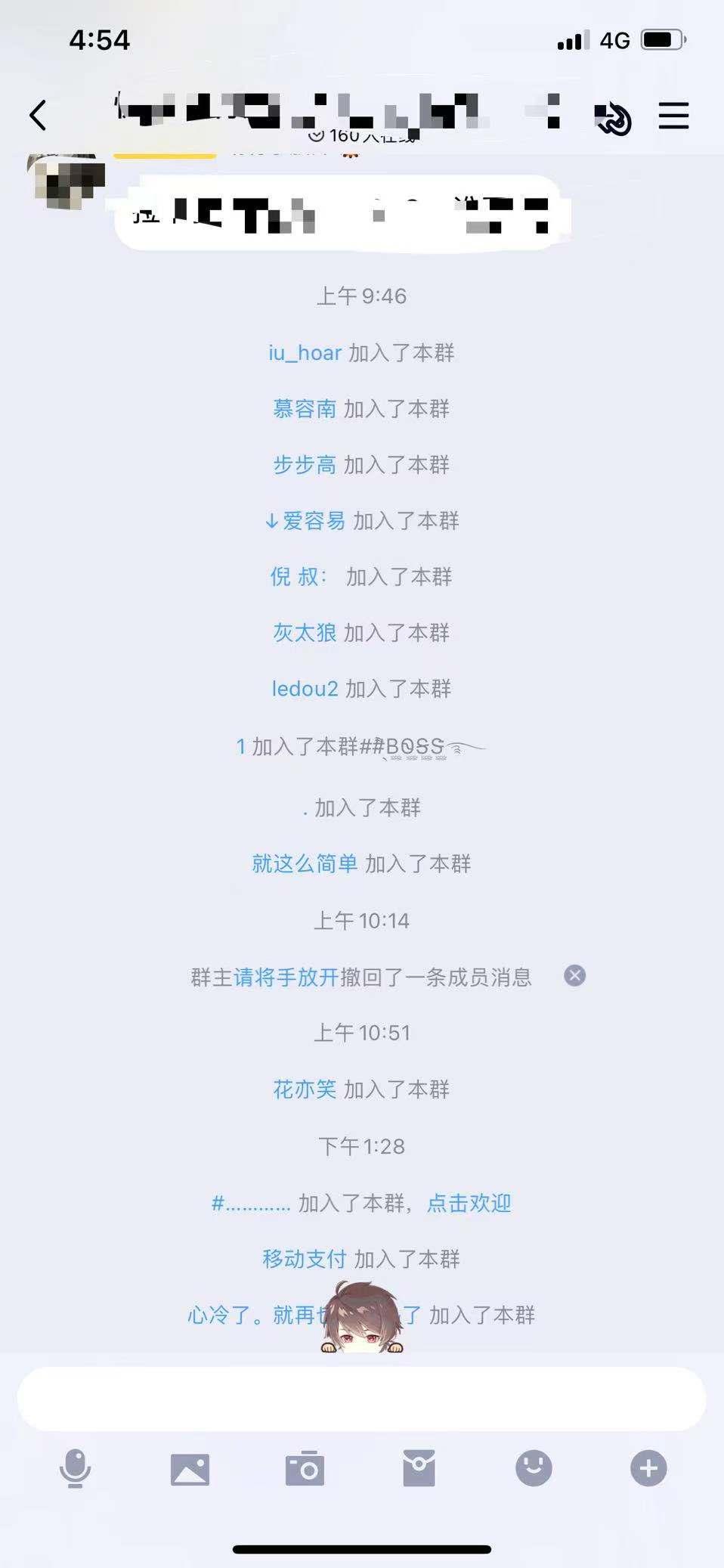Open 灰太狼's profile link

(304, 633)
